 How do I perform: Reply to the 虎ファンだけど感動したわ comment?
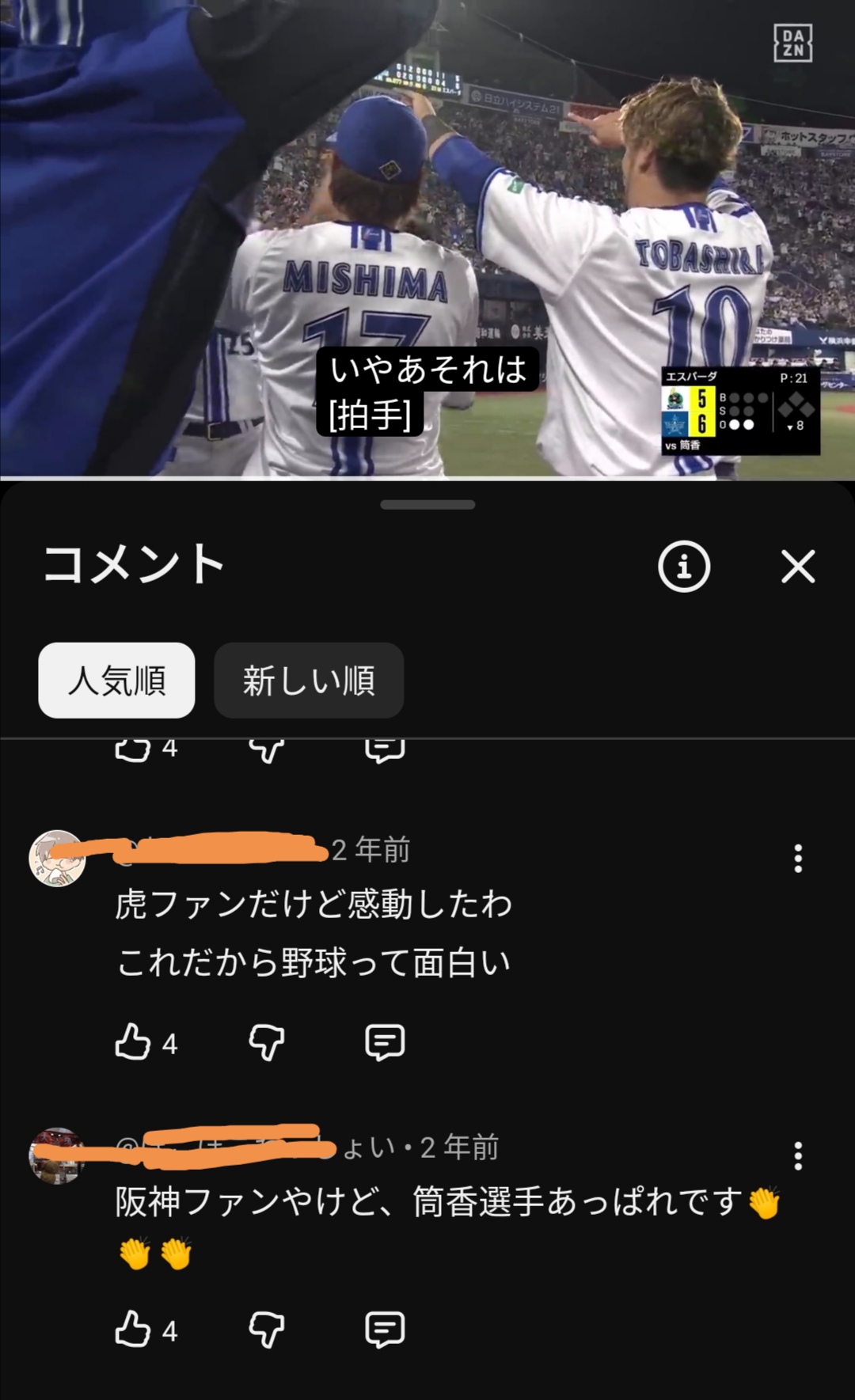(x=385, y=1042)
